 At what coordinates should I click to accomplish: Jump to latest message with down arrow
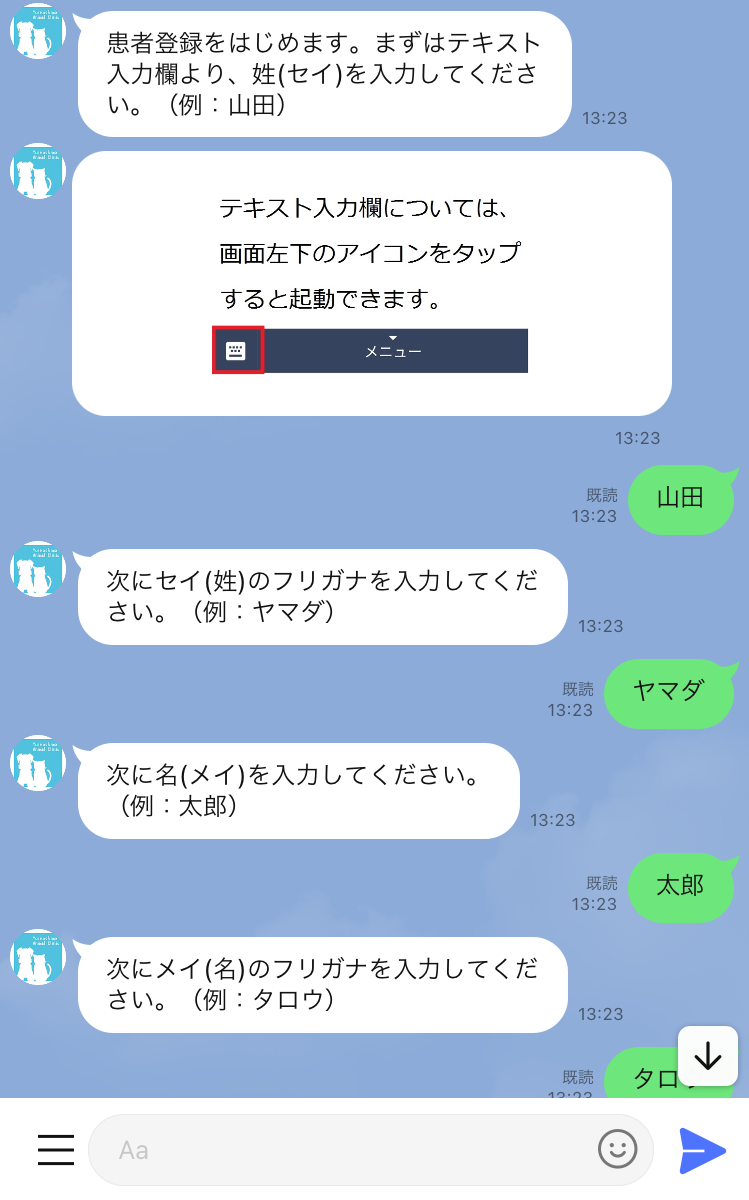[708, 1056]
